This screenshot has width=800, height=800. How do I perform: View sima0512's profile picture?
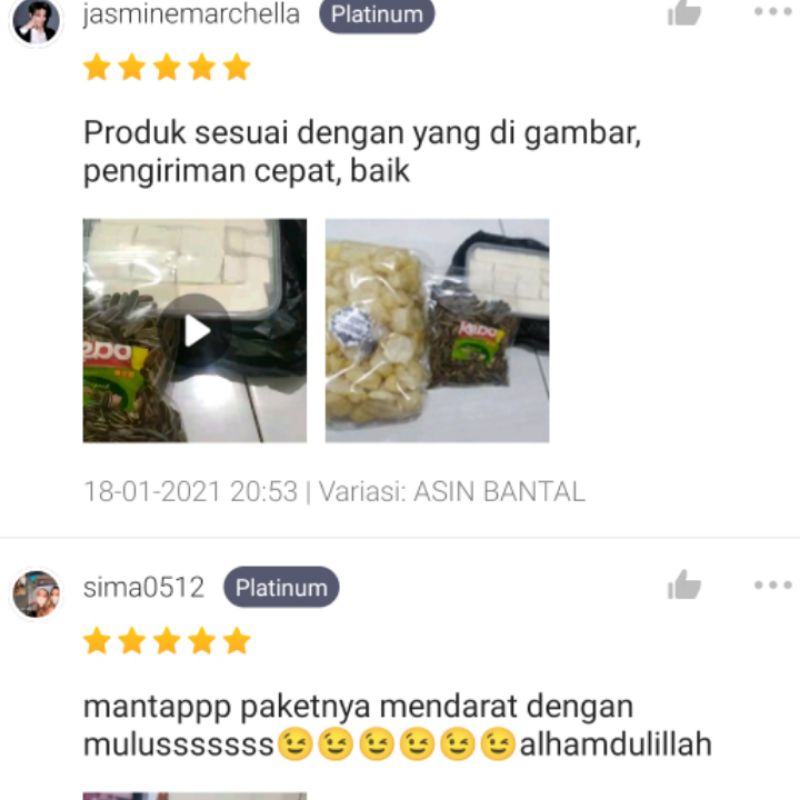click(x=36, y=595)
